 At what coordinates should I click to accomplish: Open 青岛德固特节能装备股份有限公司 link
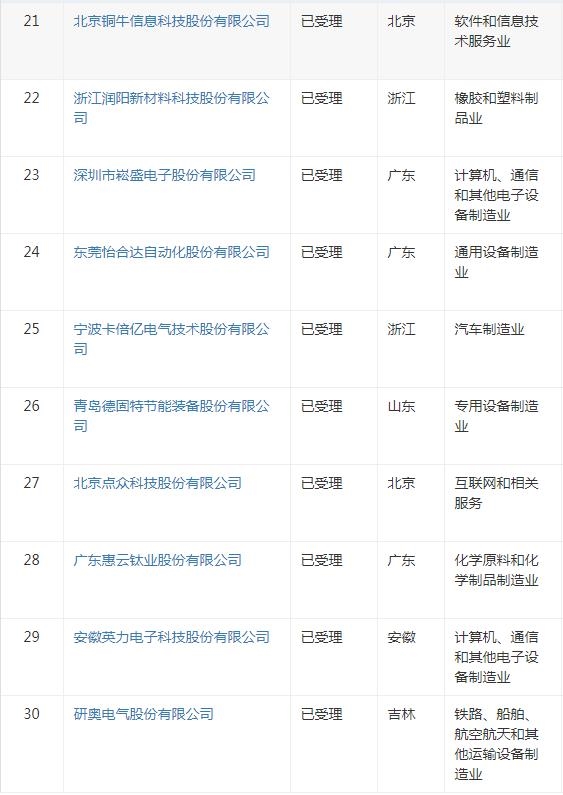[x=171, y=416]
